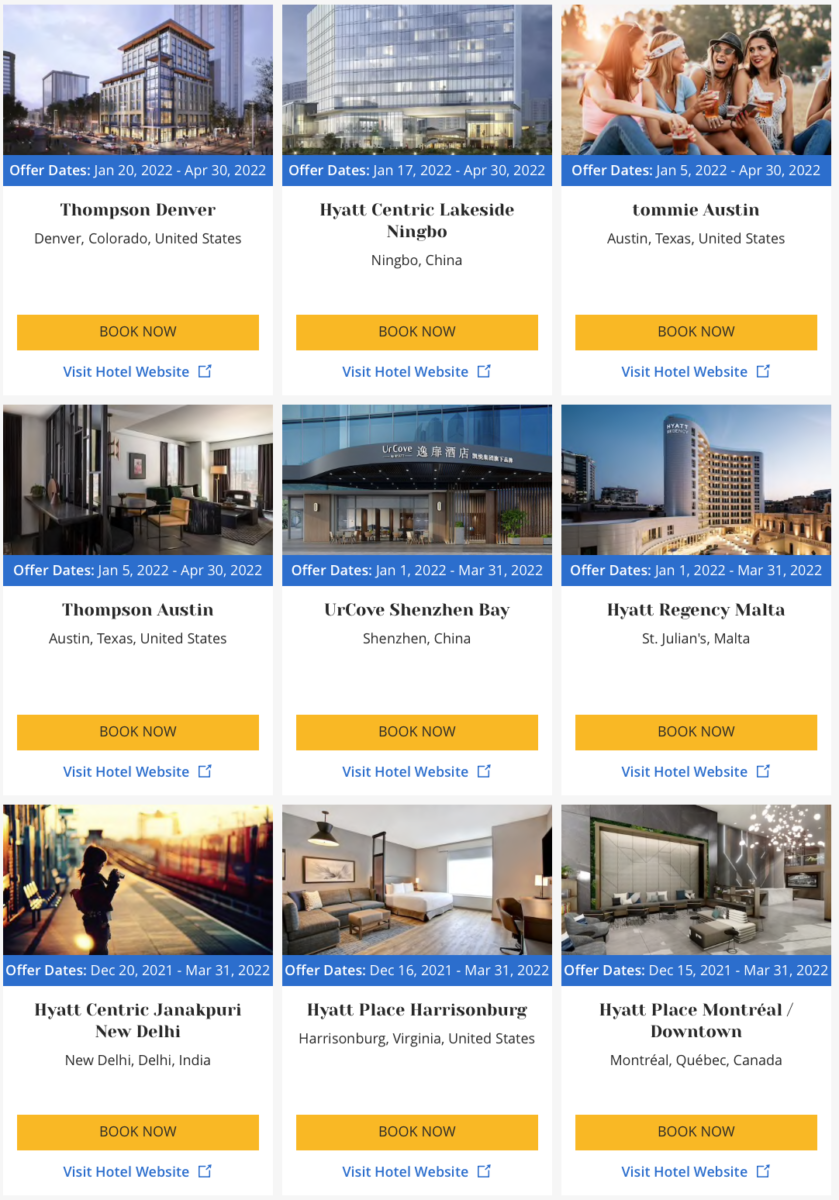
Task: Click the external link icon under Hyatt Centric Janakpuri New Delhi
Action: tap(205, 1171)
